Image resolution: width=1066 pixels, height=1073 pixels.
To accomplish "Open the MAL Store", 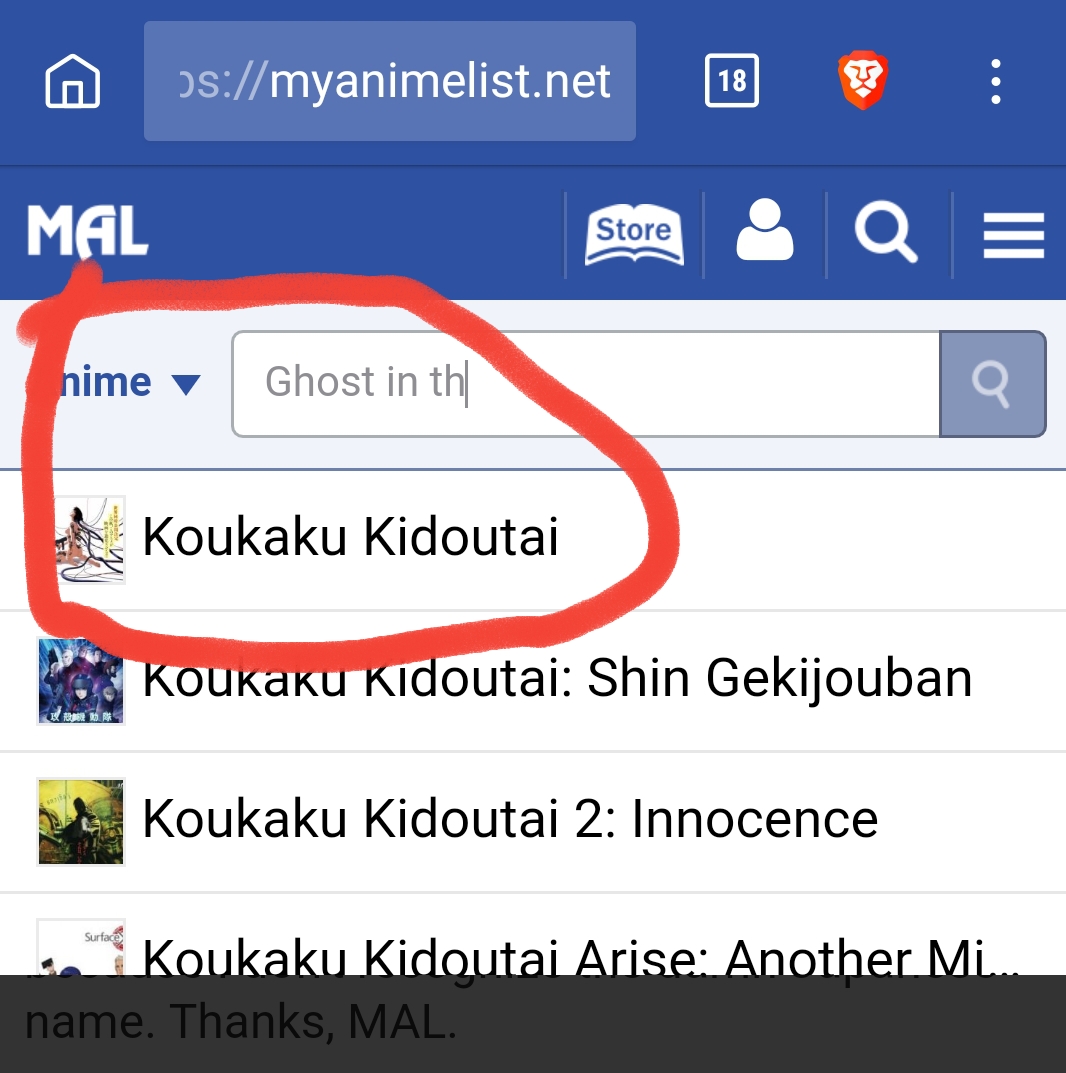I will (634, 235).
